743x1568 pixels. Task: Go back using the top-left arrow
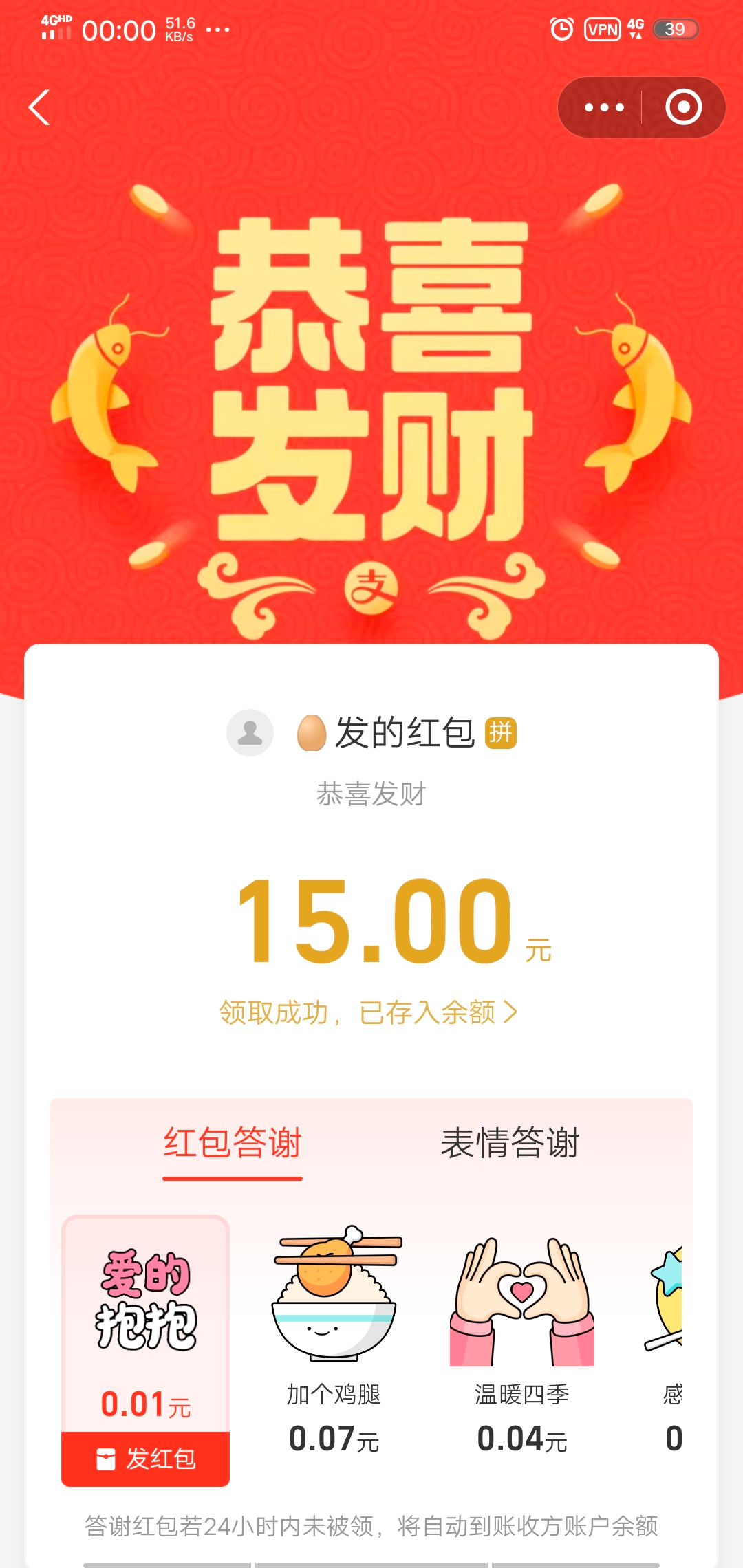tap(39, 107)
